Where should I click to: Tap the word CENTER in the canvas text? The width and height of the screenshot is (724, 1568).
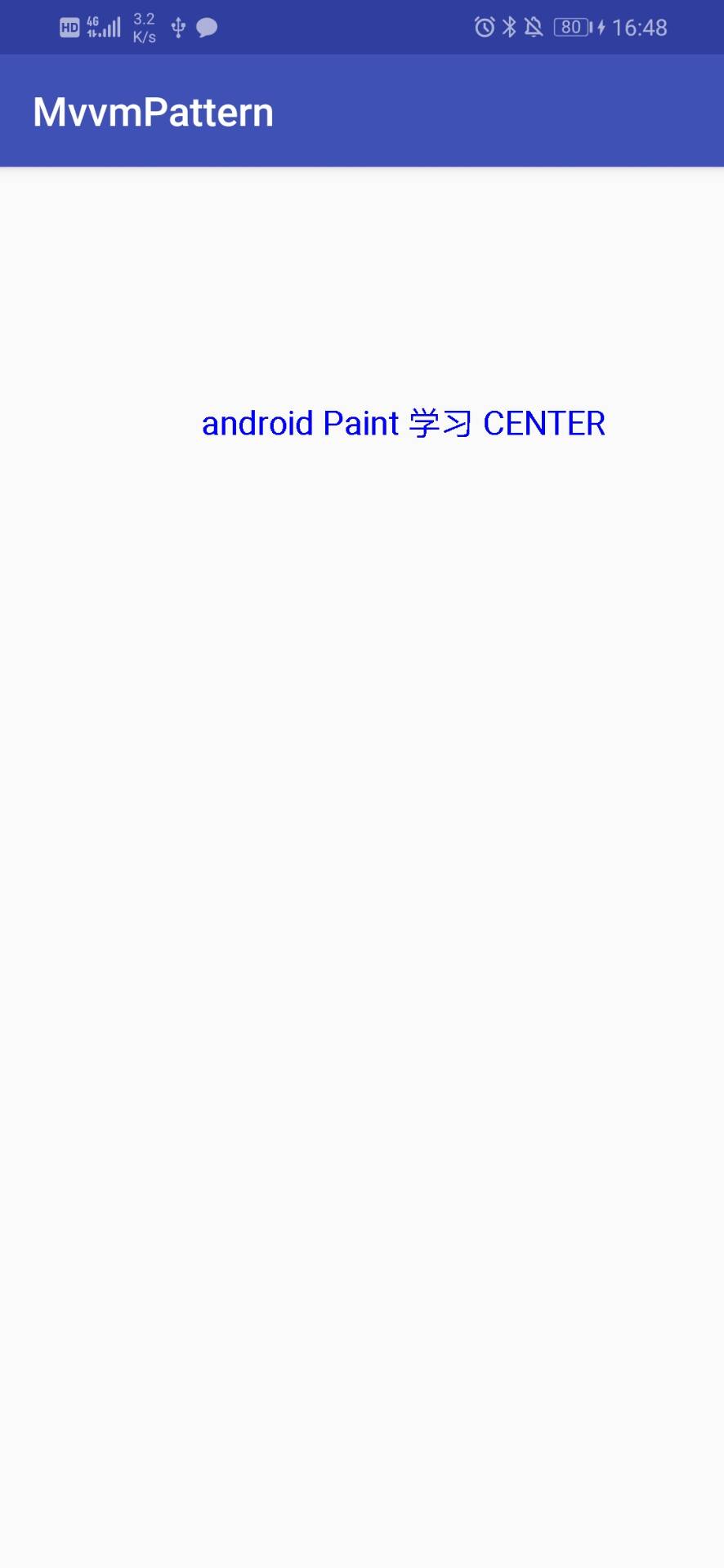point(545,423)
